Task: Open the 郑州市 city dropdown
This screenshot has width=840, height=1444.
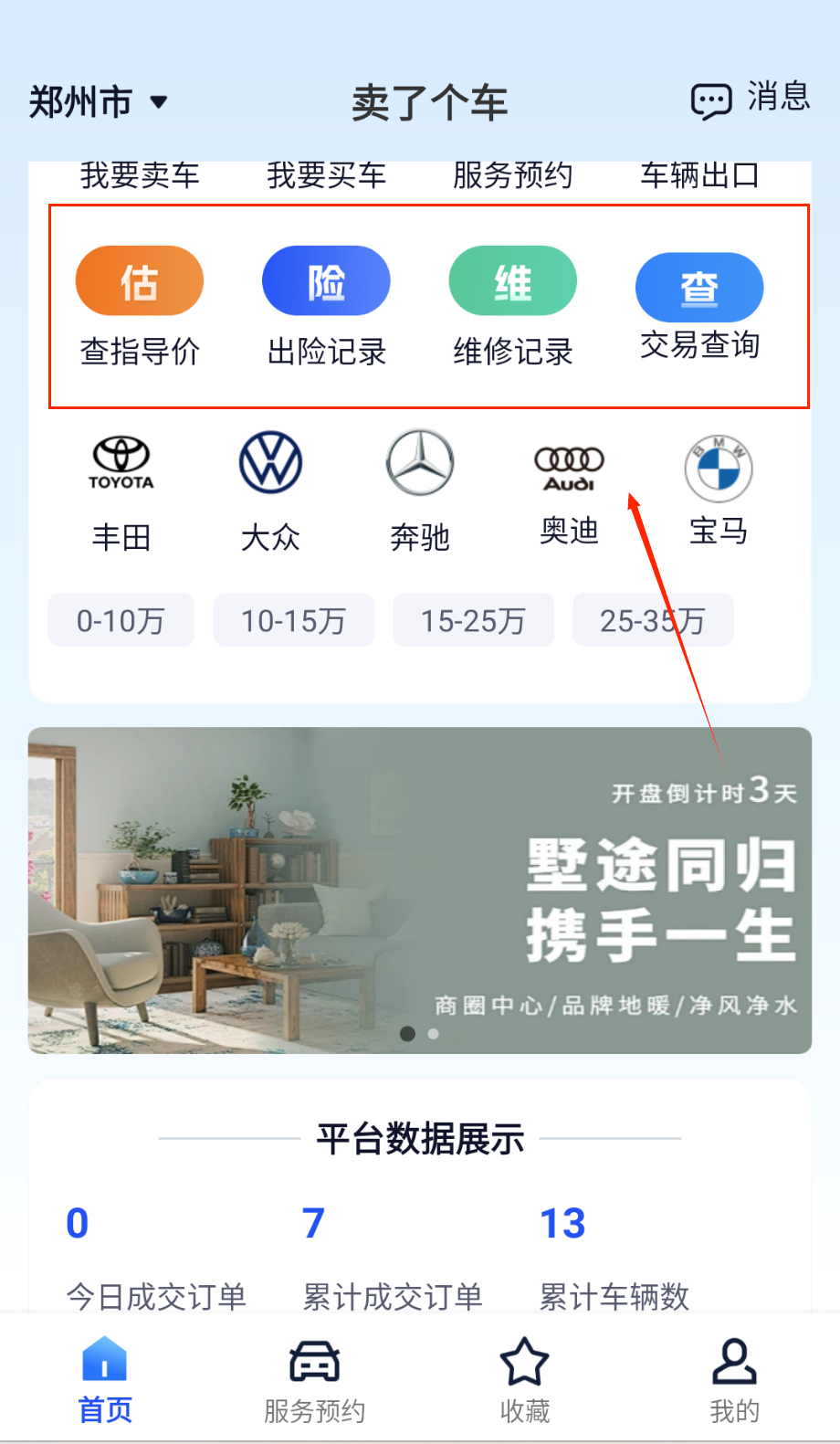Action: [99, 101]
